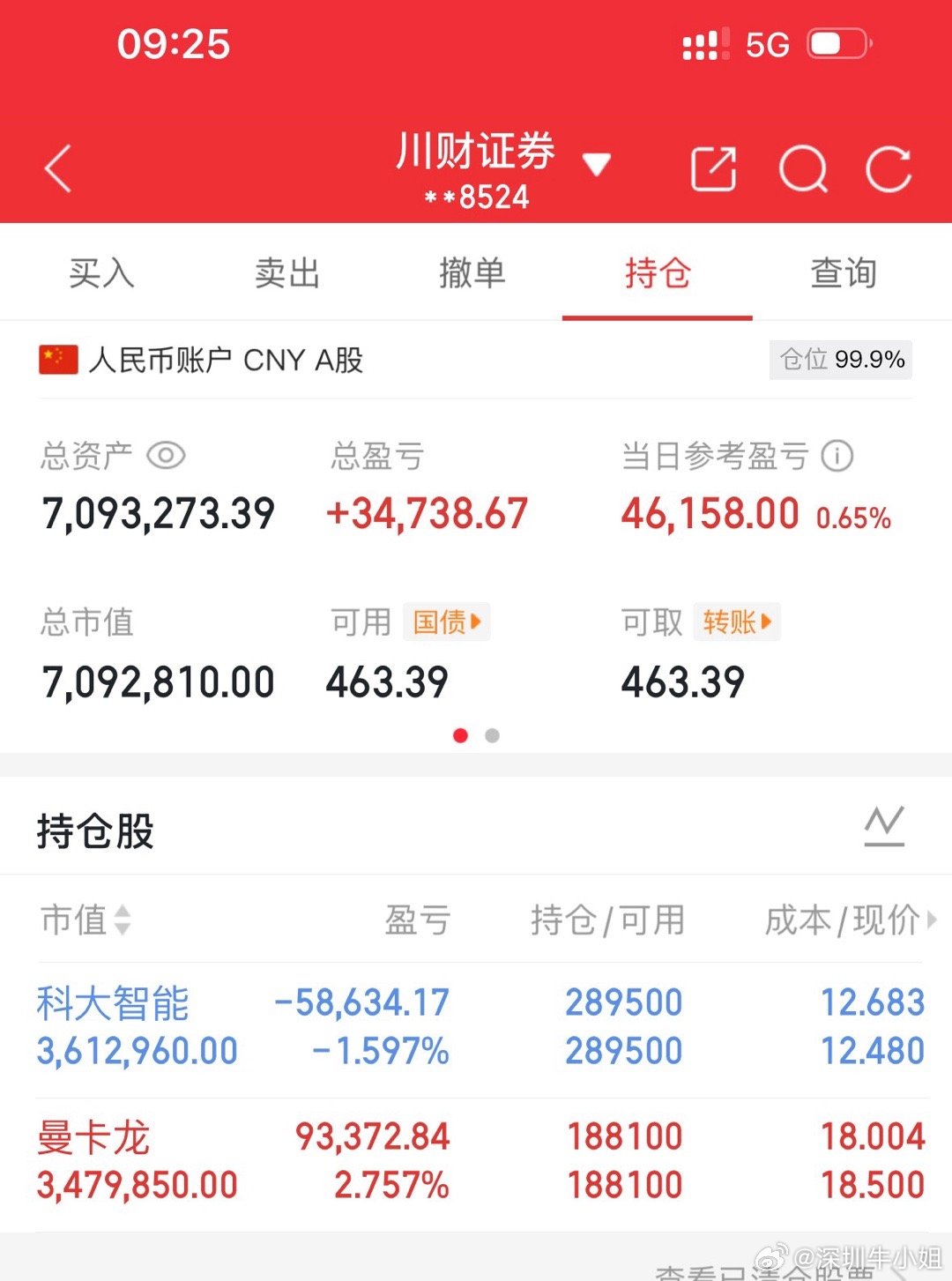The height and width of the screenshot is (1281, 952).
Task: Tap the 仓位 99.9% indicator
Action: pos(839,360)
